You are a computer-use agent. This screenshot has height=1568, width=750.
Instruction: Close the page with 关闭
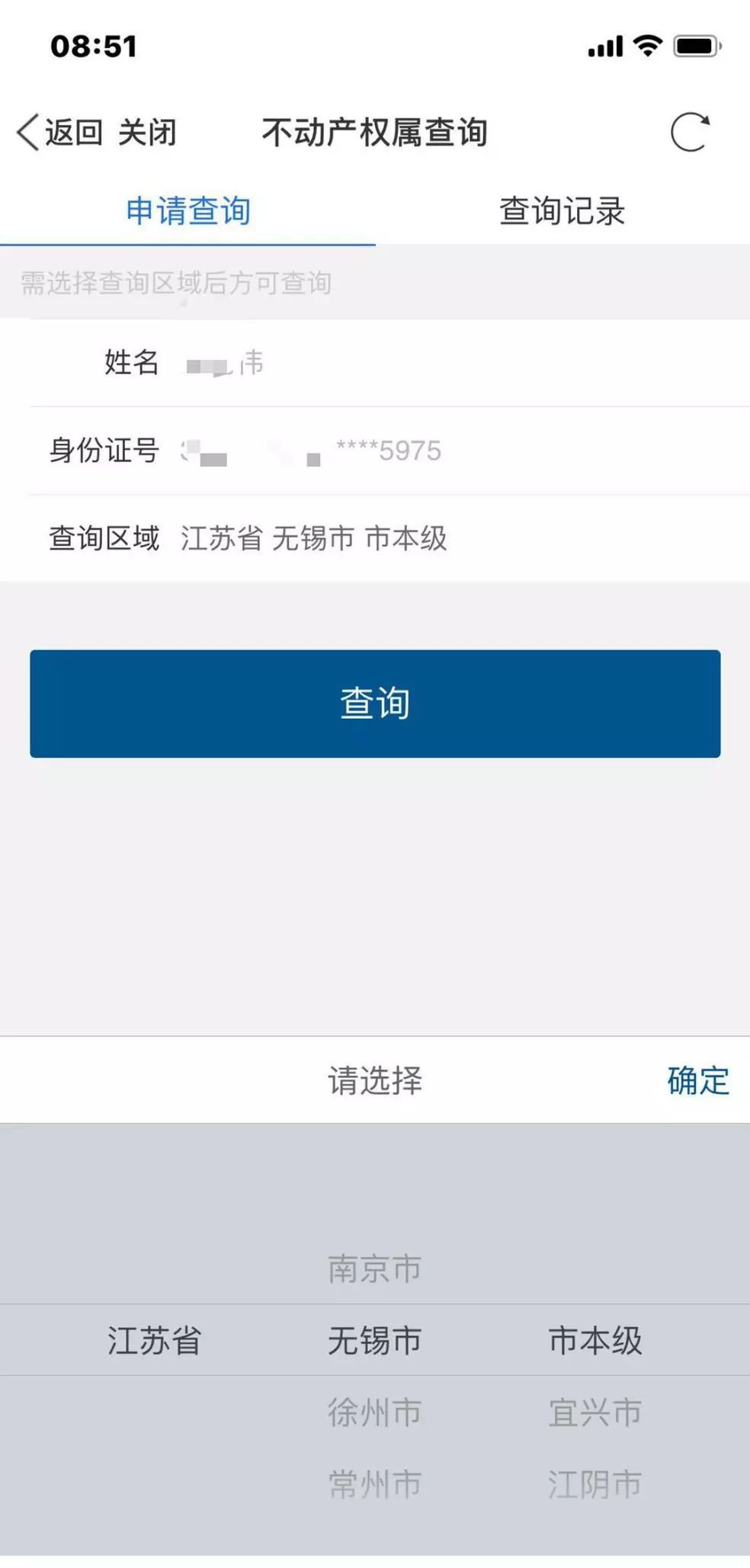(x=147, y=133)
